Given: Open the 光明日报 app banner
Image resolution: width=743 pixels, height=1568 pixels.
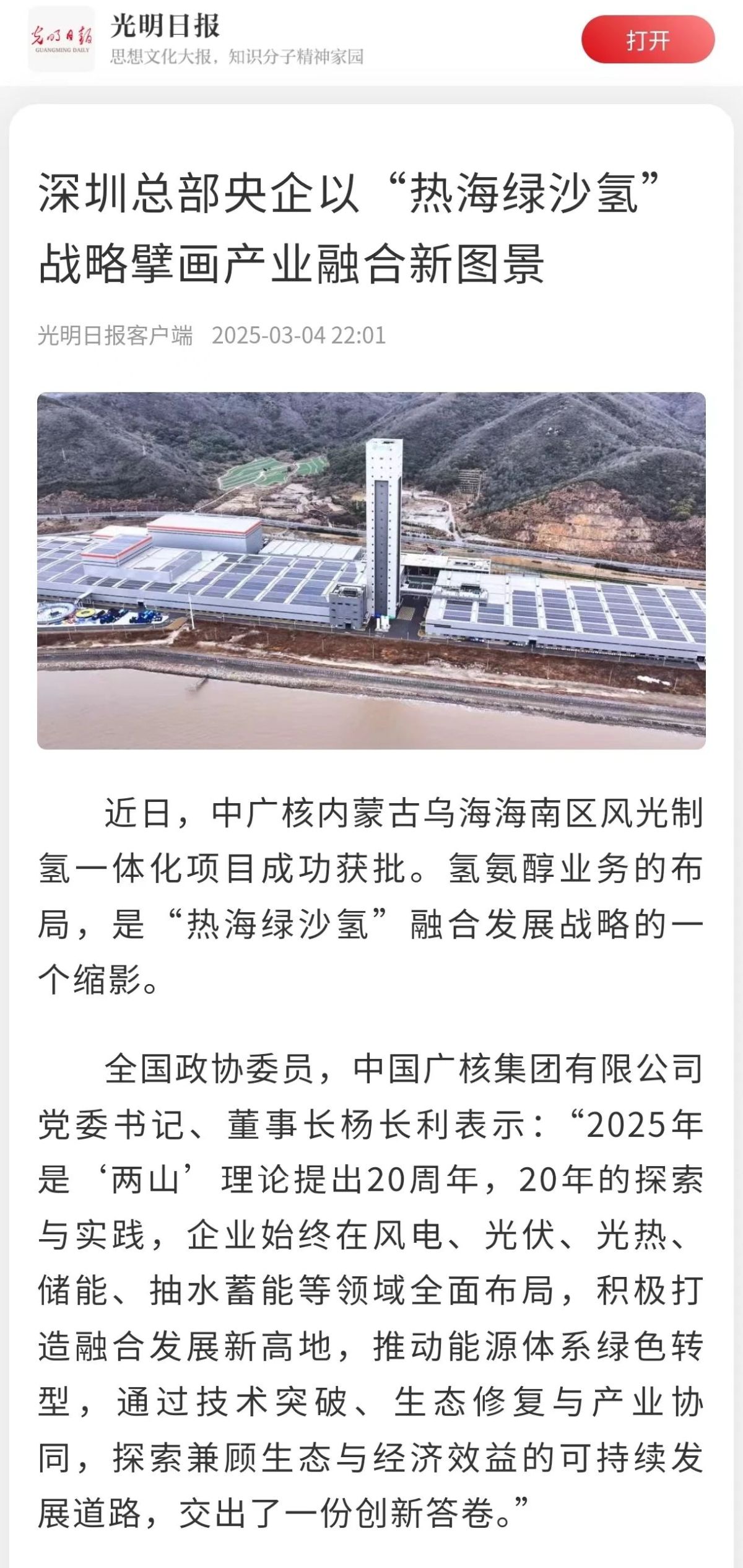Looking at the screenshot, I should 235,41.
